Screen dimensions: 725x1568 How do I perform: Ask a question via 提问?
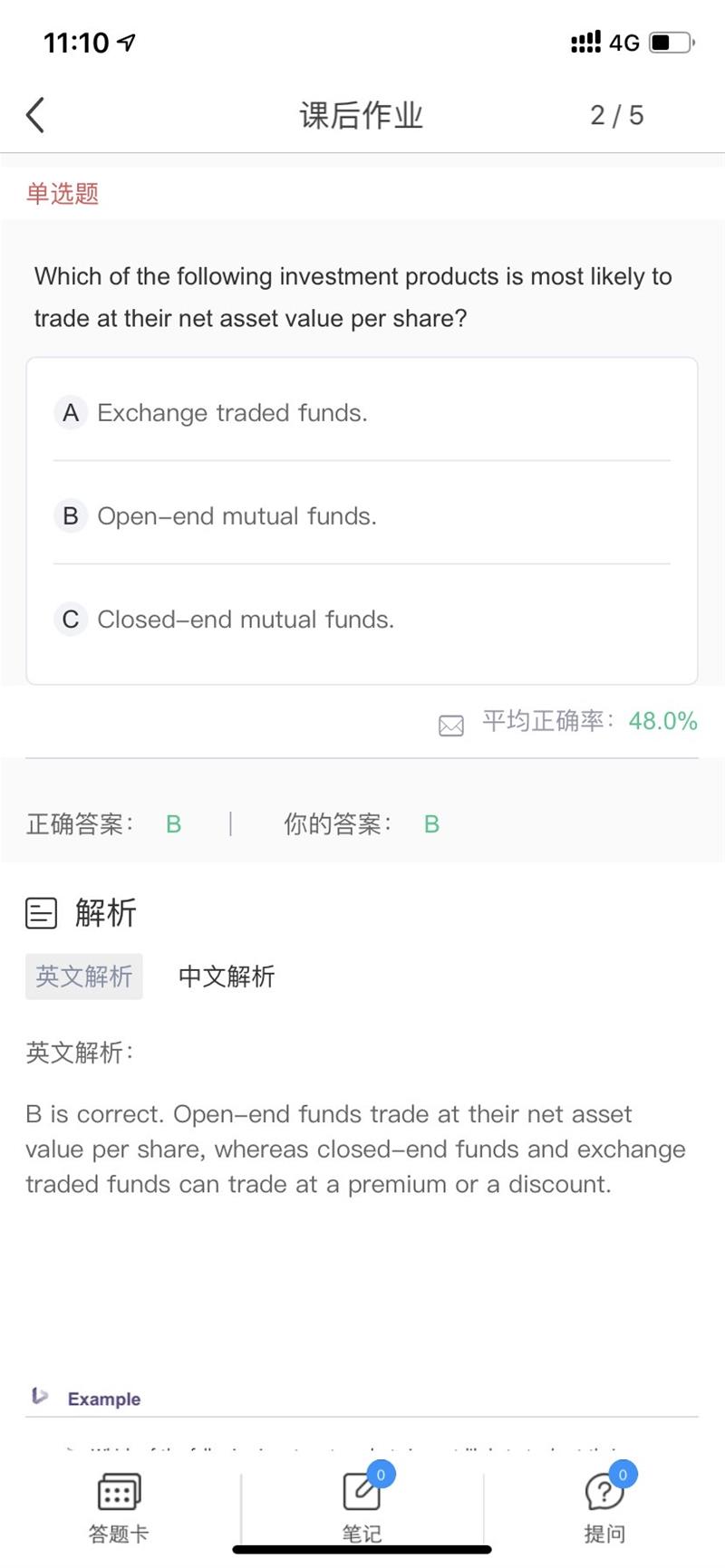(x=604, y=1505)
